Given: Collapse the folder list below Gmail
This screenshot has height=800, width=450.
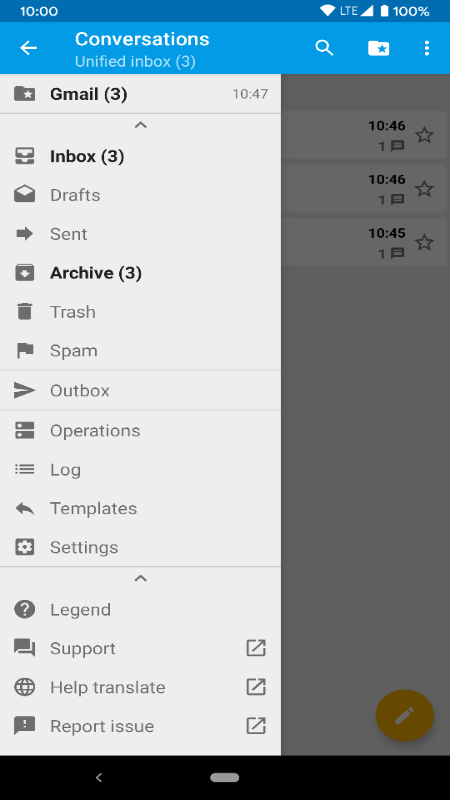Looking at the screenshot, I should point(140,125).
